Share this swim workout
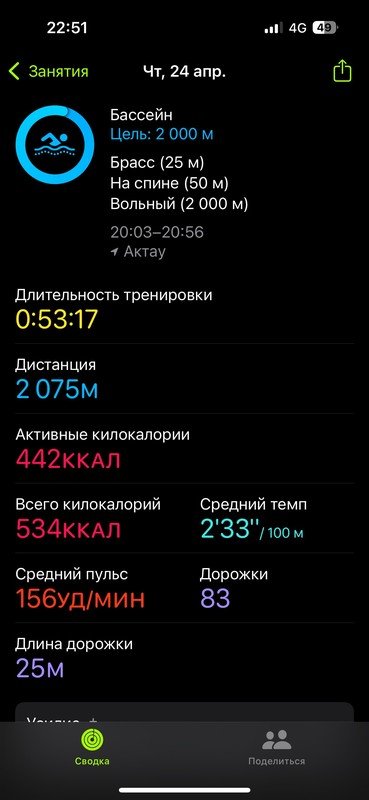This screenshot has height=800, width=369. pos(342,71)
